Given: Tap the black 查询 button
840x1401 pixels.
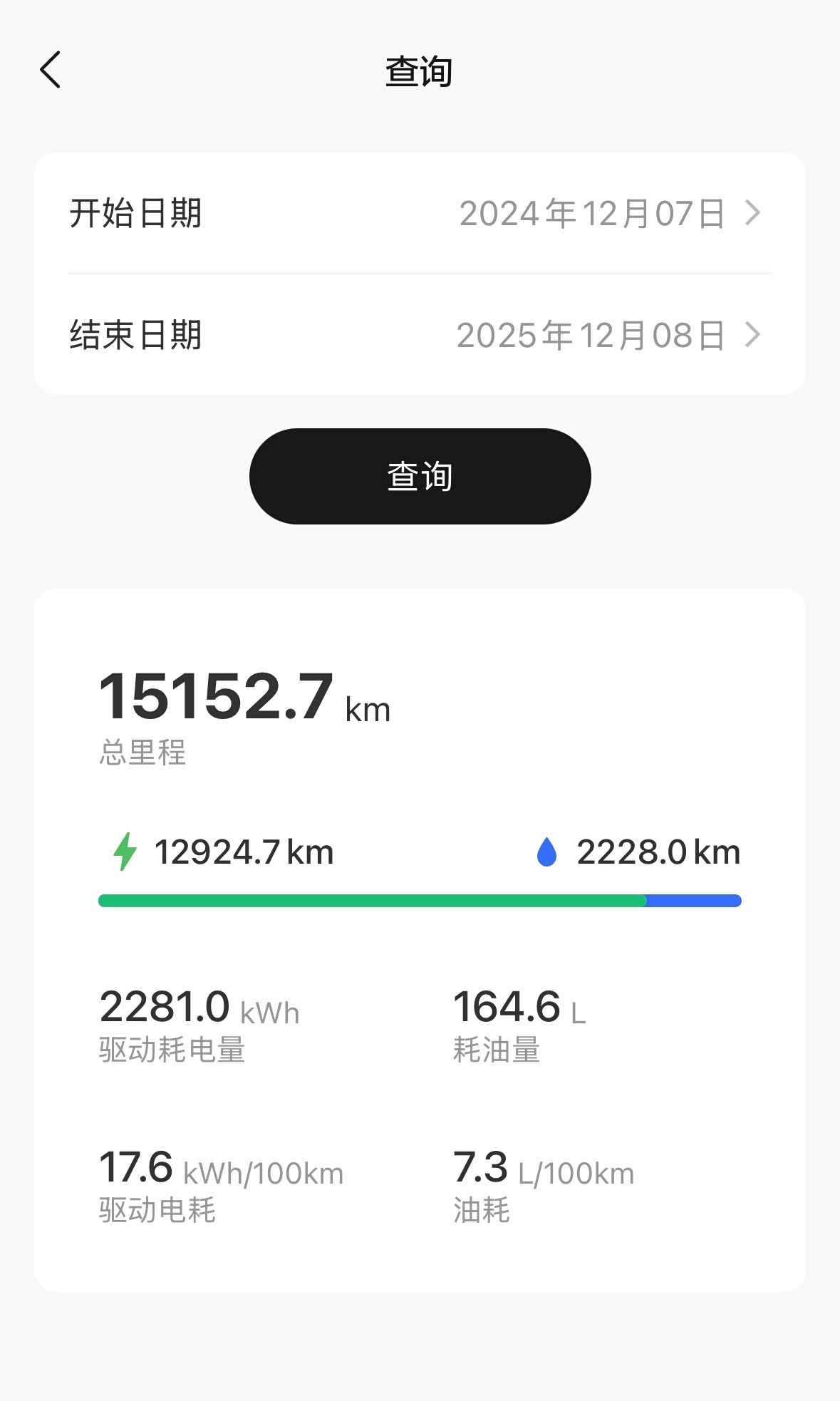Looking at the screenshot, I should point(420,476).
